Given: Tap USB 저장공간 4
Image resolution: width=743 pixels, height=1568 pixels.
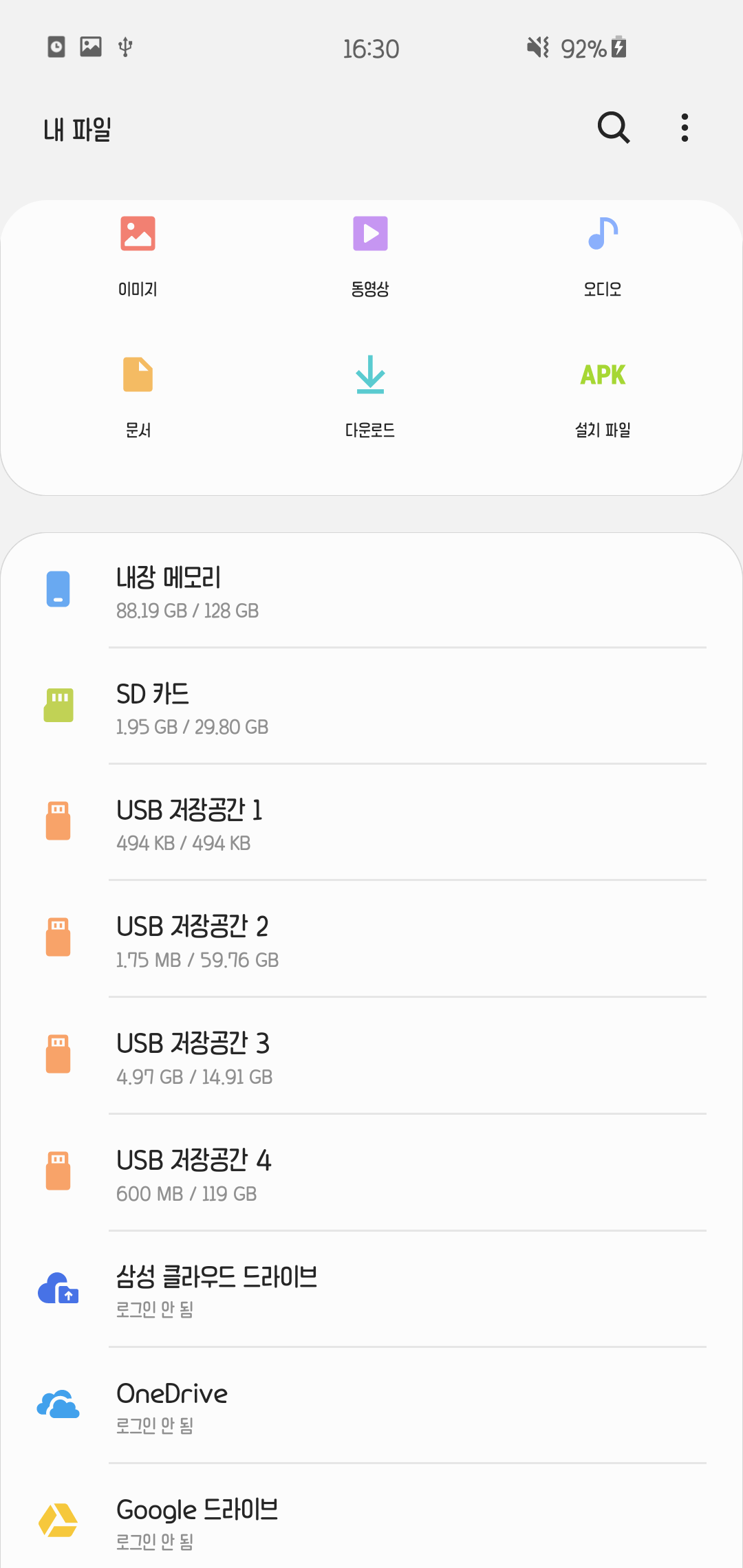Looking at the screenshot, I should click(x=371, y=1174).
